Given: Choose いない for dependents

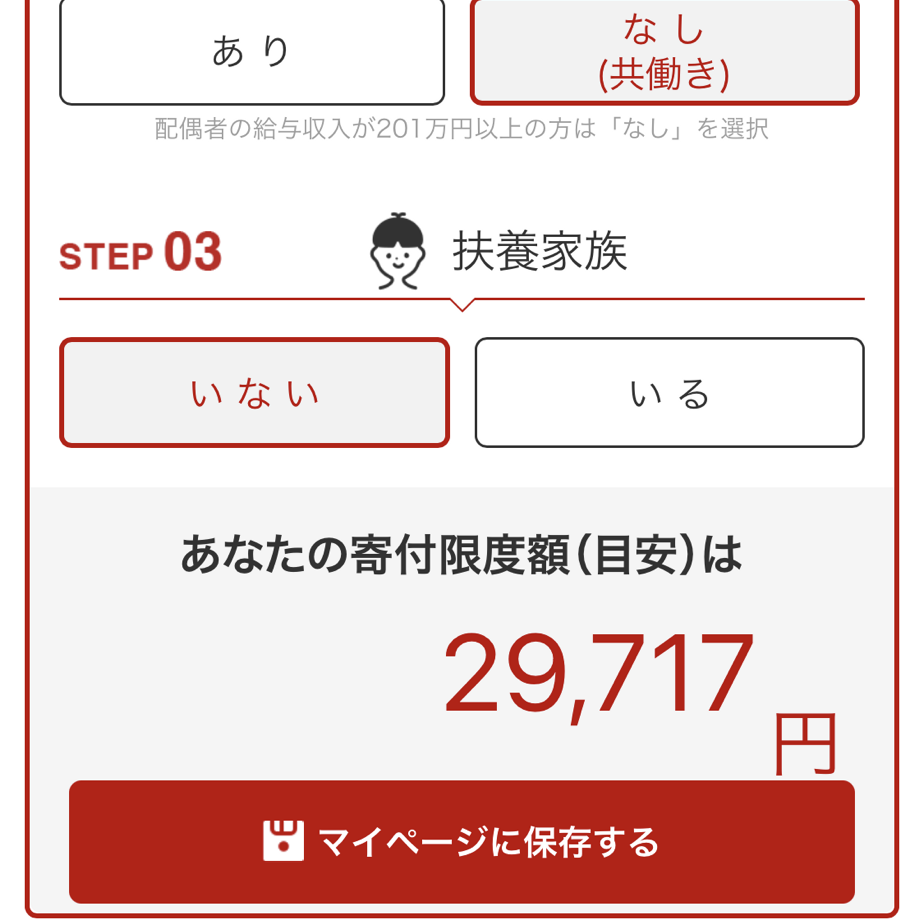Looking at the screenshot, I should tap(254, 393).
